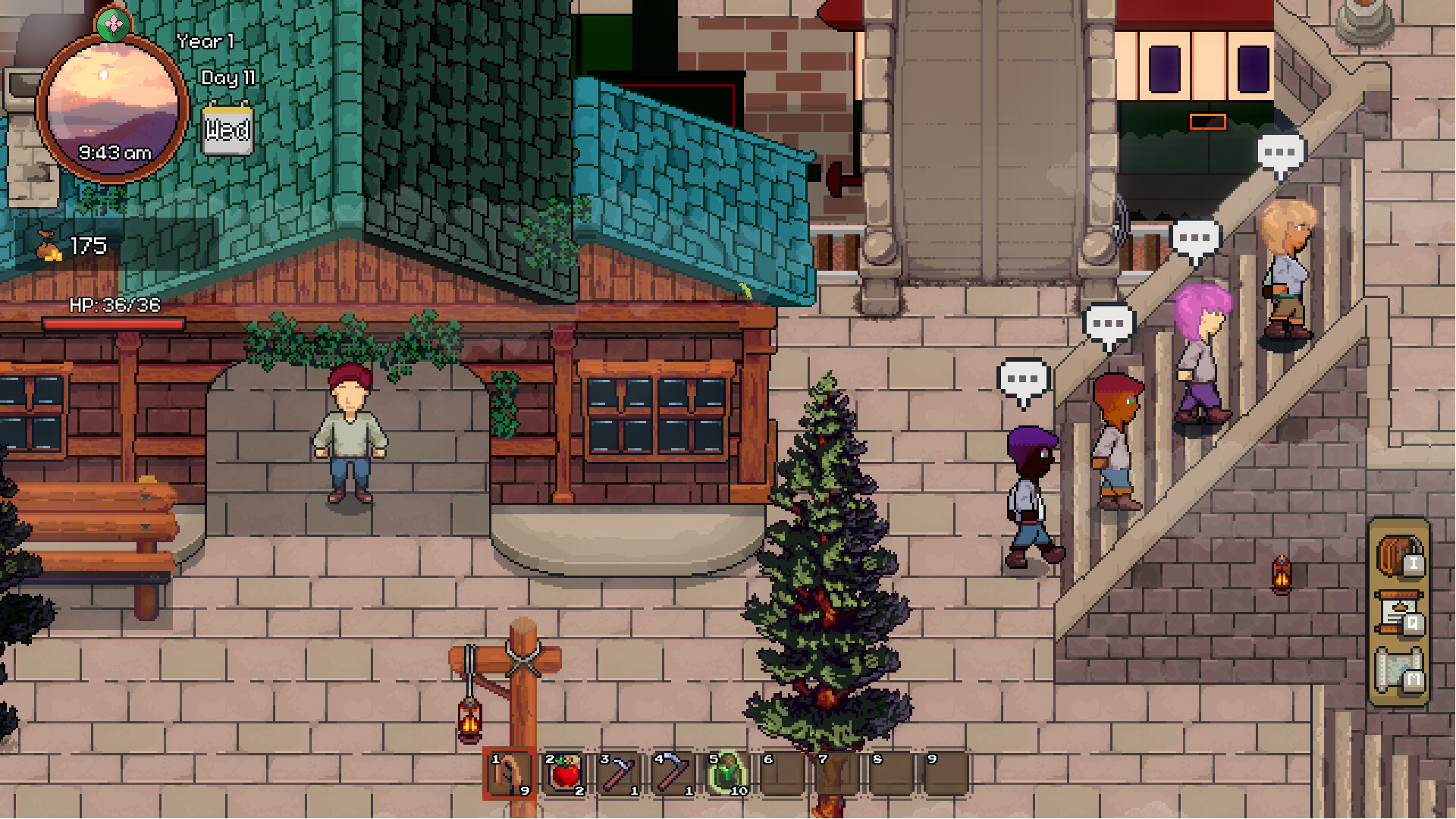This screenshot has width=1456, height=819.
Task: Select empty hotbar slot 7
Action: (837, 774)
